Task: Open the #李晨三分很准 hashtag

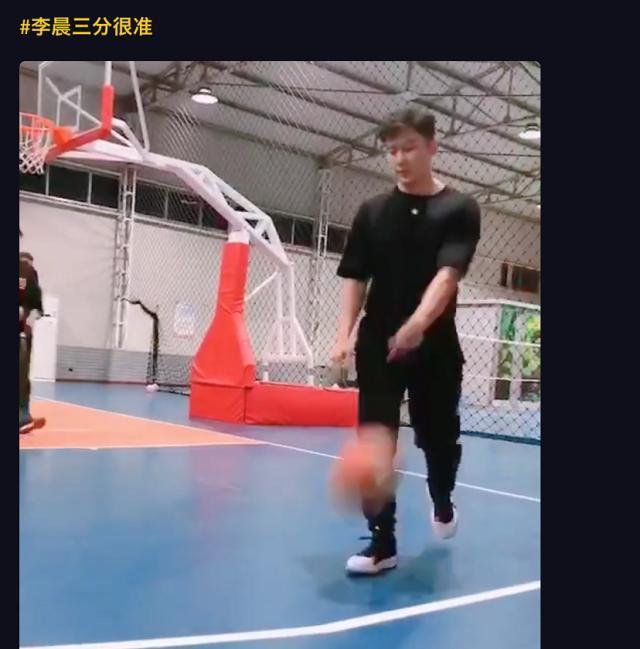Action: pos(86,27)
